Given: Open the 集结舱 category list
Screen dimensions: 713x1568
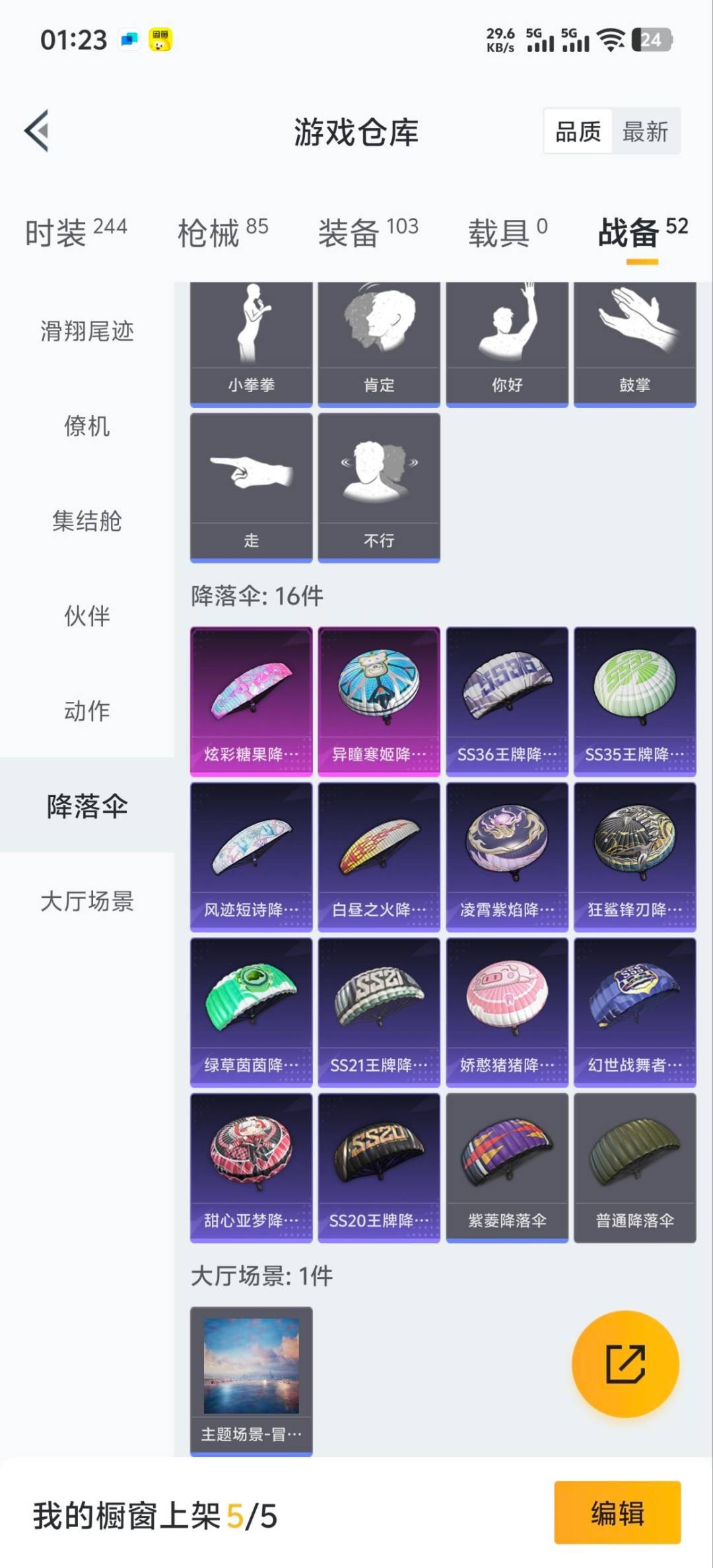Looking at the screenshot, I should pyautogui.click(x=86, y=522).
